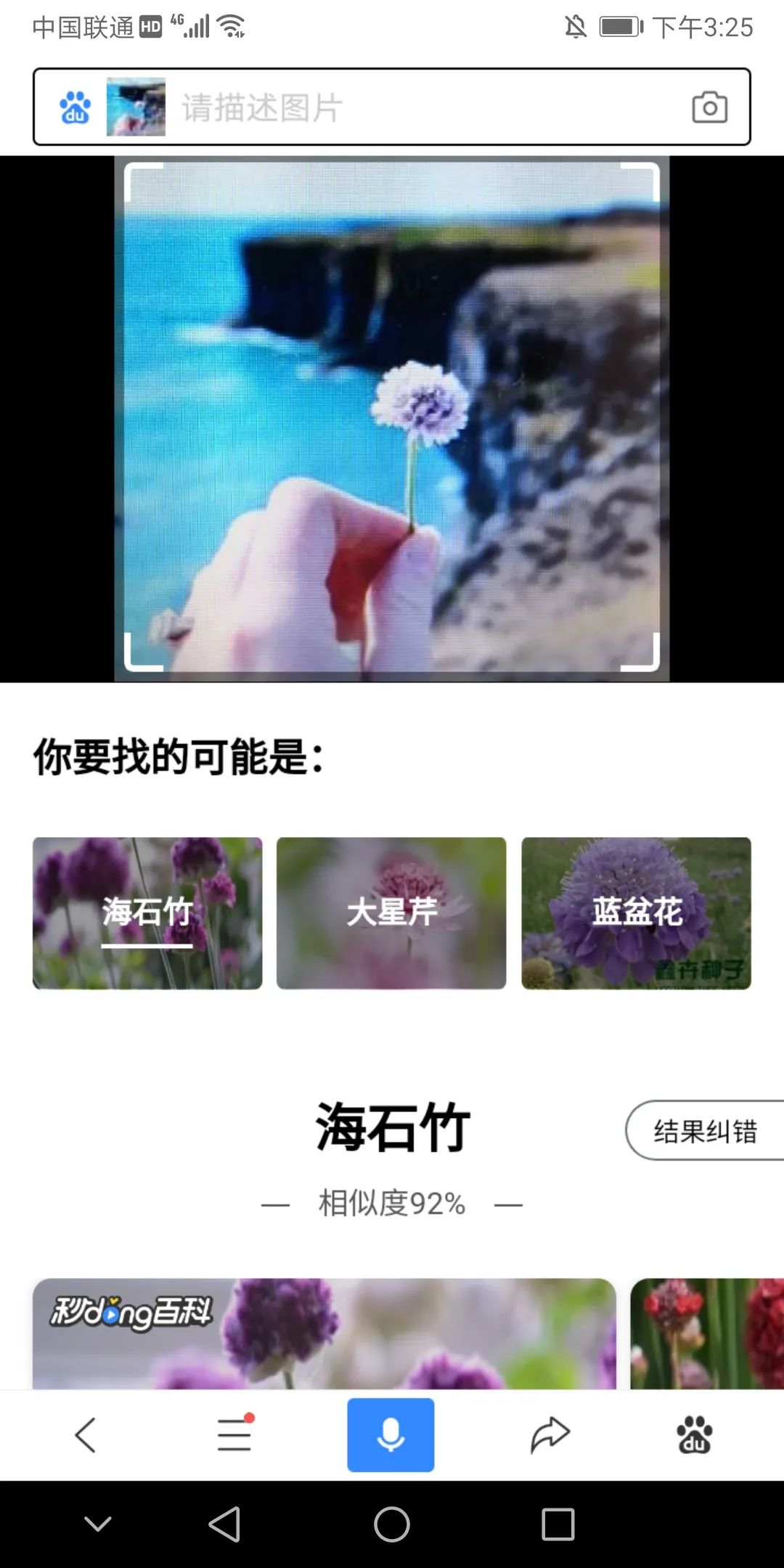Start voice search with the microphone button
The height and width of the screenshot is (1568, 784).
coord(391,1435)
